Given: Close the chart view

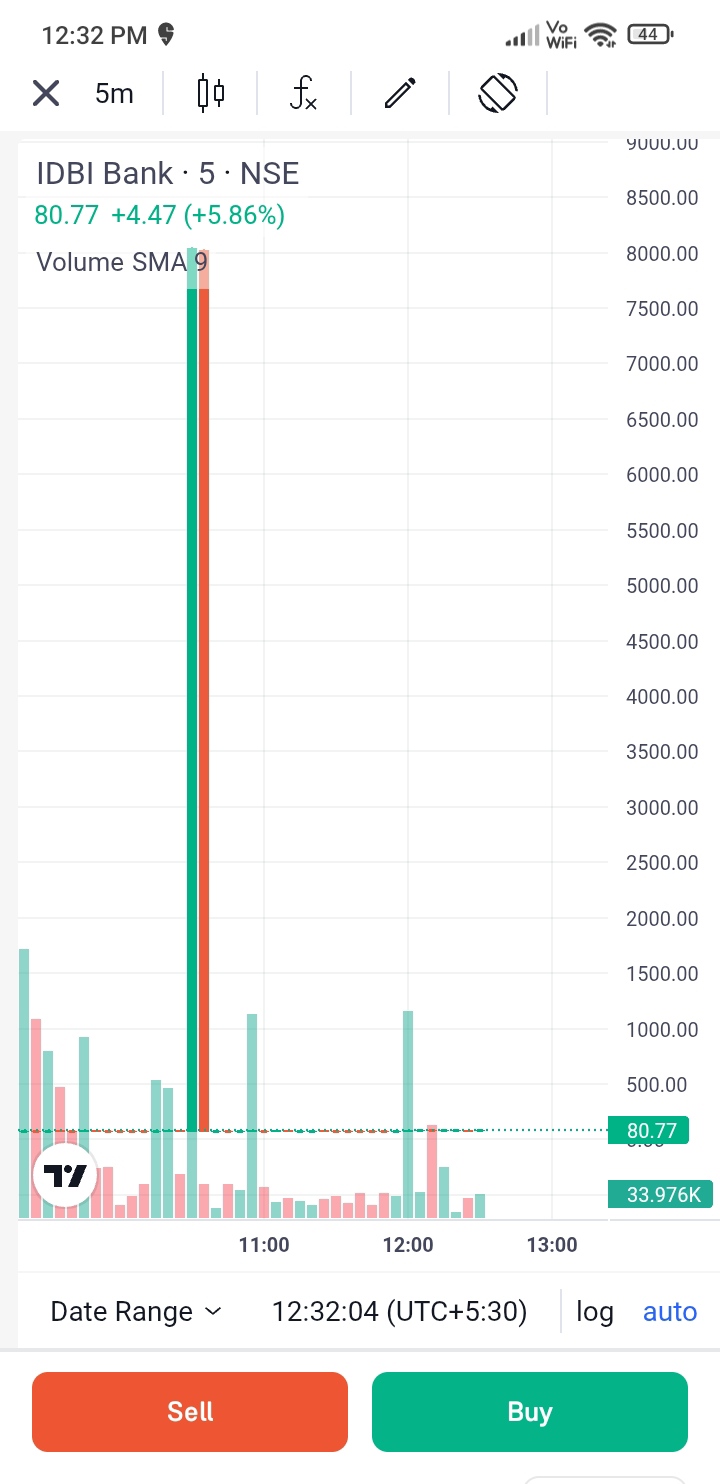Looking at the screenshot, I should [46, 94].
